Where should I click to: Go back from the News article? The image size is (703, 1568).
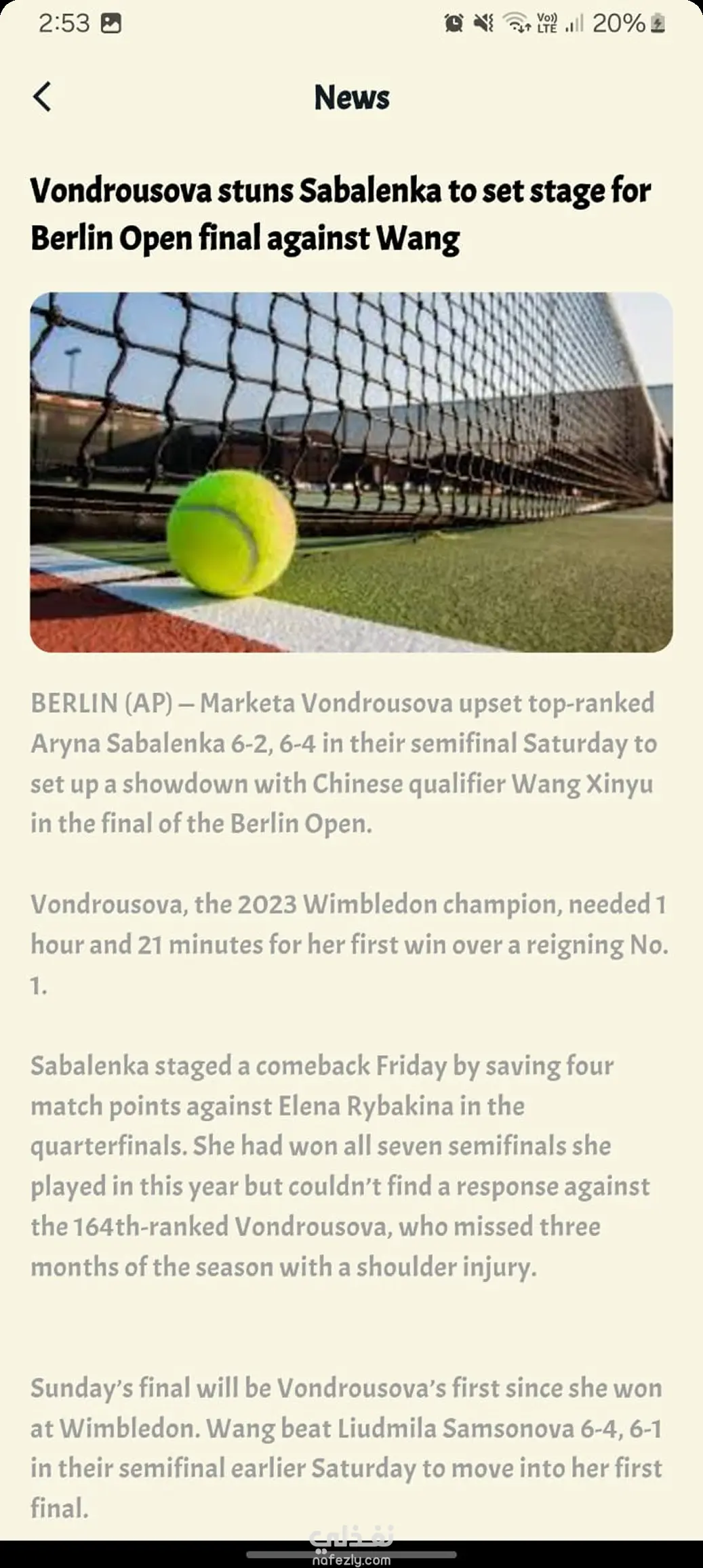click(x=42, y=97)
